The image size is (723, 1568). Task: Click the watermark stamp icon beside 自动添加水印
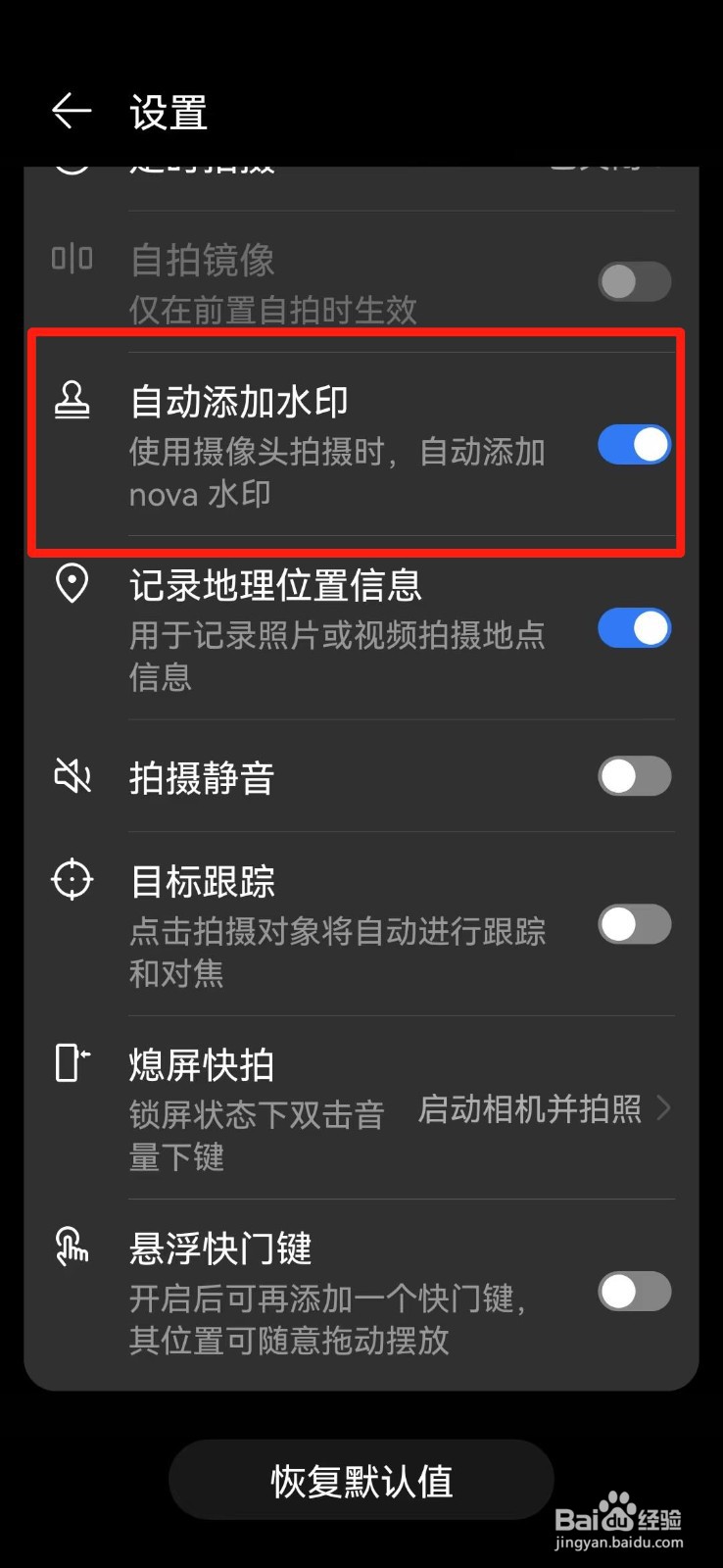[x=72, y=400]
